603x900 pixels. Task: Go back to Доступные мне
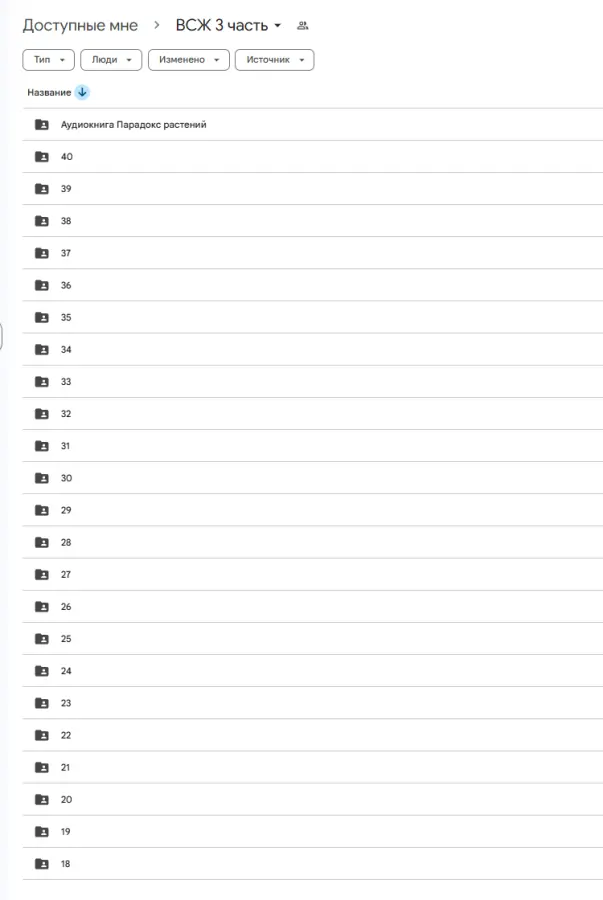(x=80, y=26)
